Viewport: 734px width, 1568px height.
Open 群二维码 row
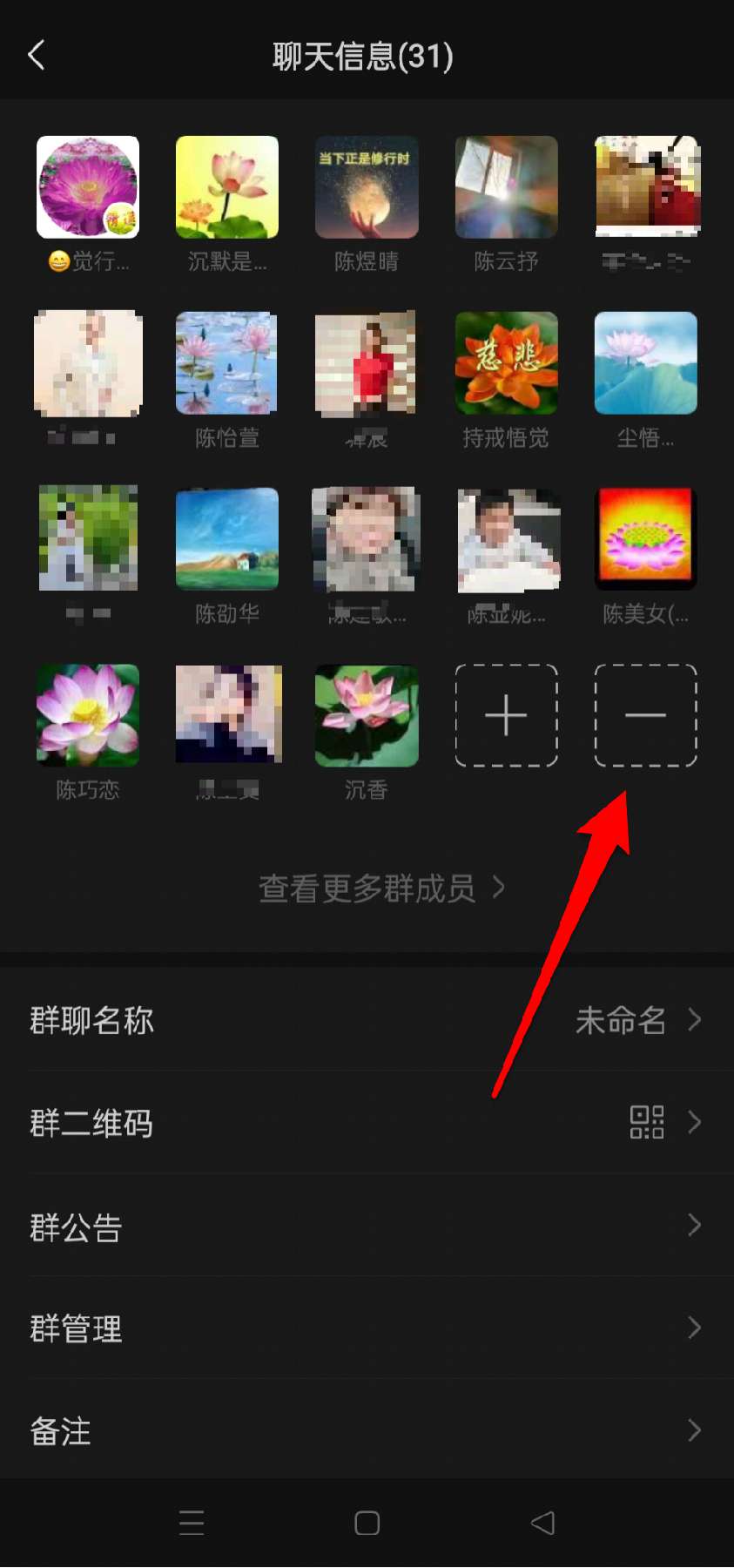click(x=367, y=1123)
